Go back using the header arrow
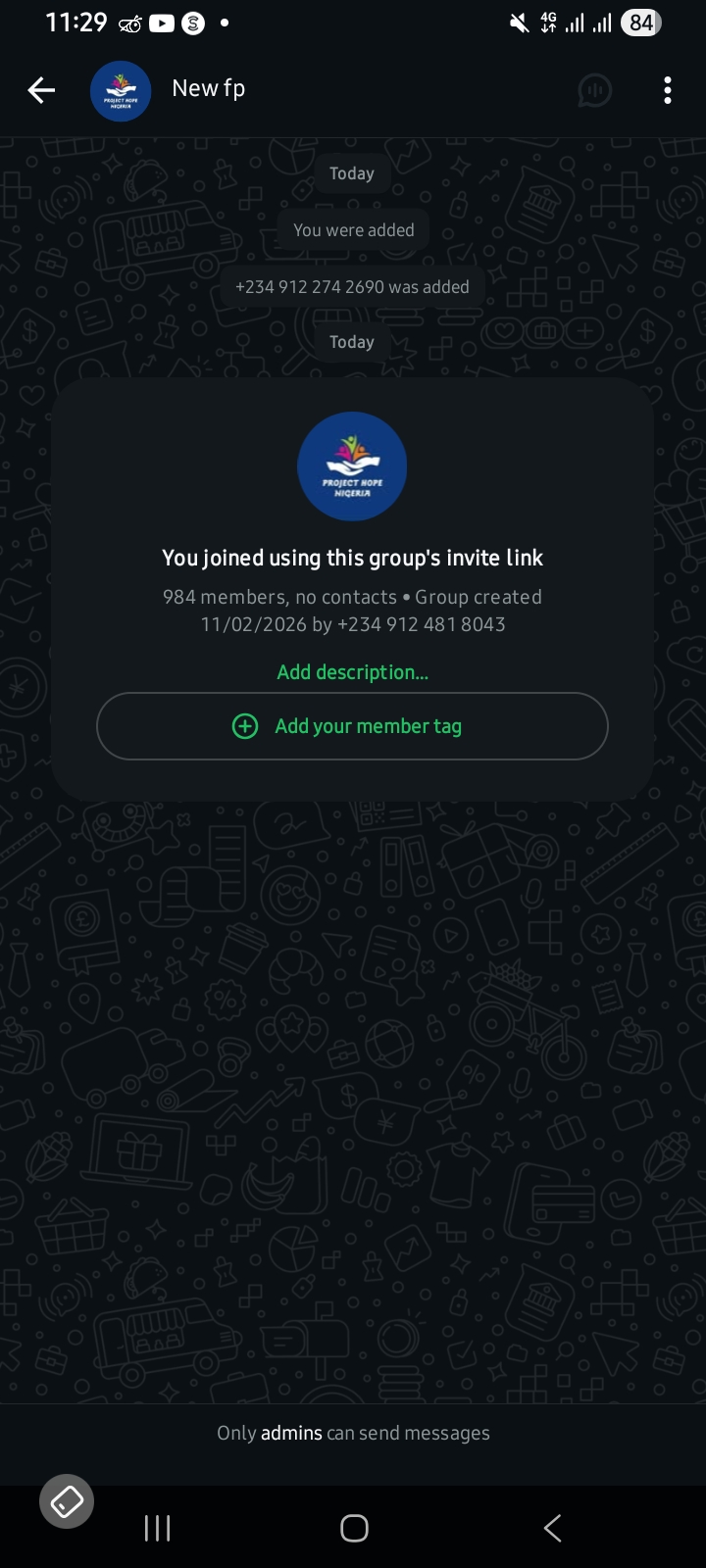This screenshot has height=1568, width=706. (x=41, y=91)
